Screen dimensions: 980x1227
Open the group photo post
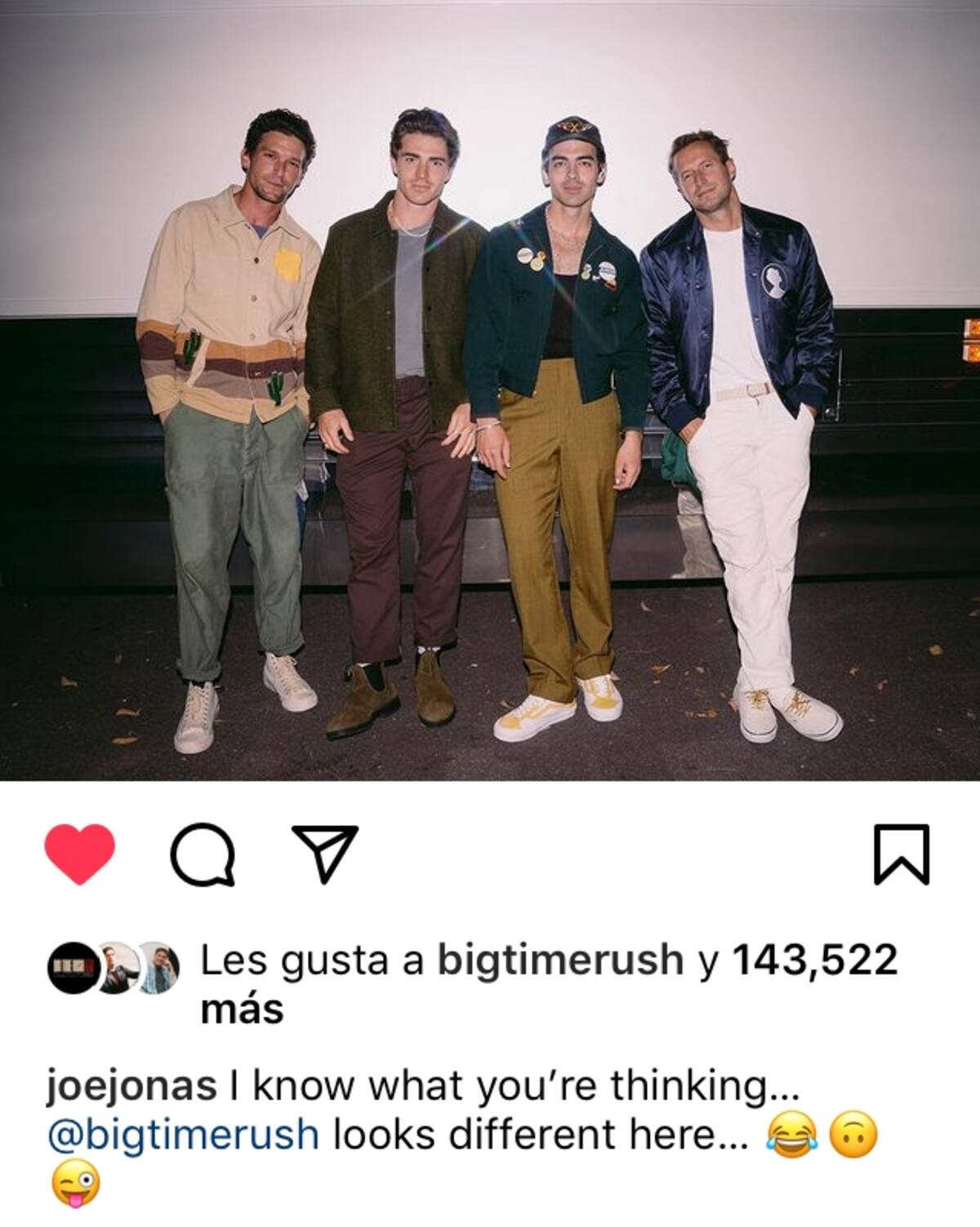pyautogui.click(x=490, y=390)
